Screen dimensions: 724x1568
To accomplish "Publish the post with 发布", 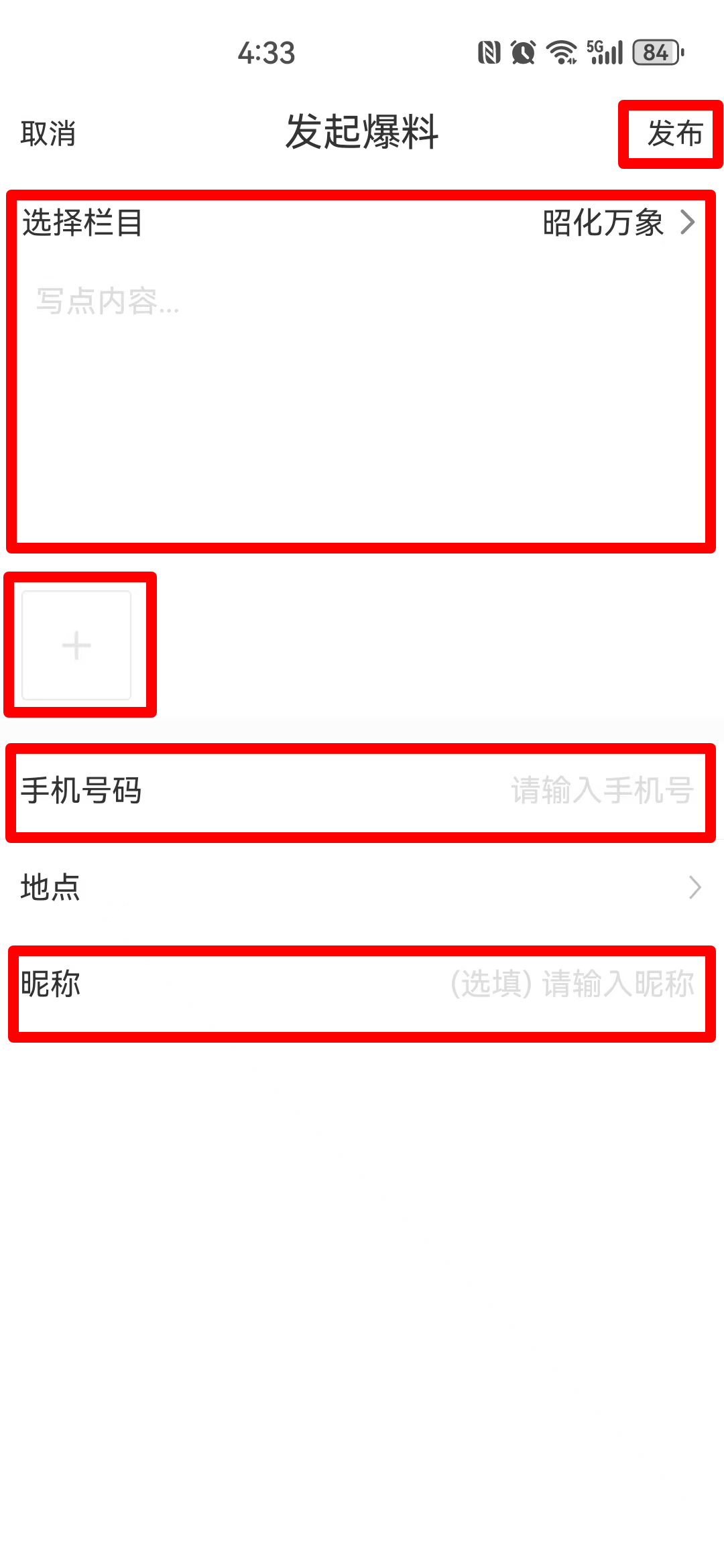I will (x=674, y=133).
